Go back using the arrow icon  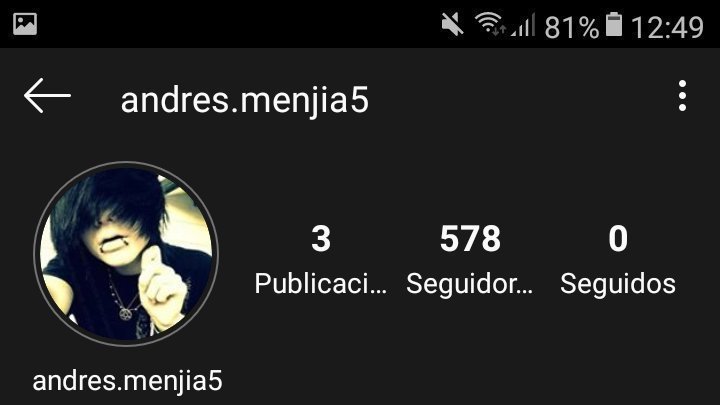[x=47, y=97]
